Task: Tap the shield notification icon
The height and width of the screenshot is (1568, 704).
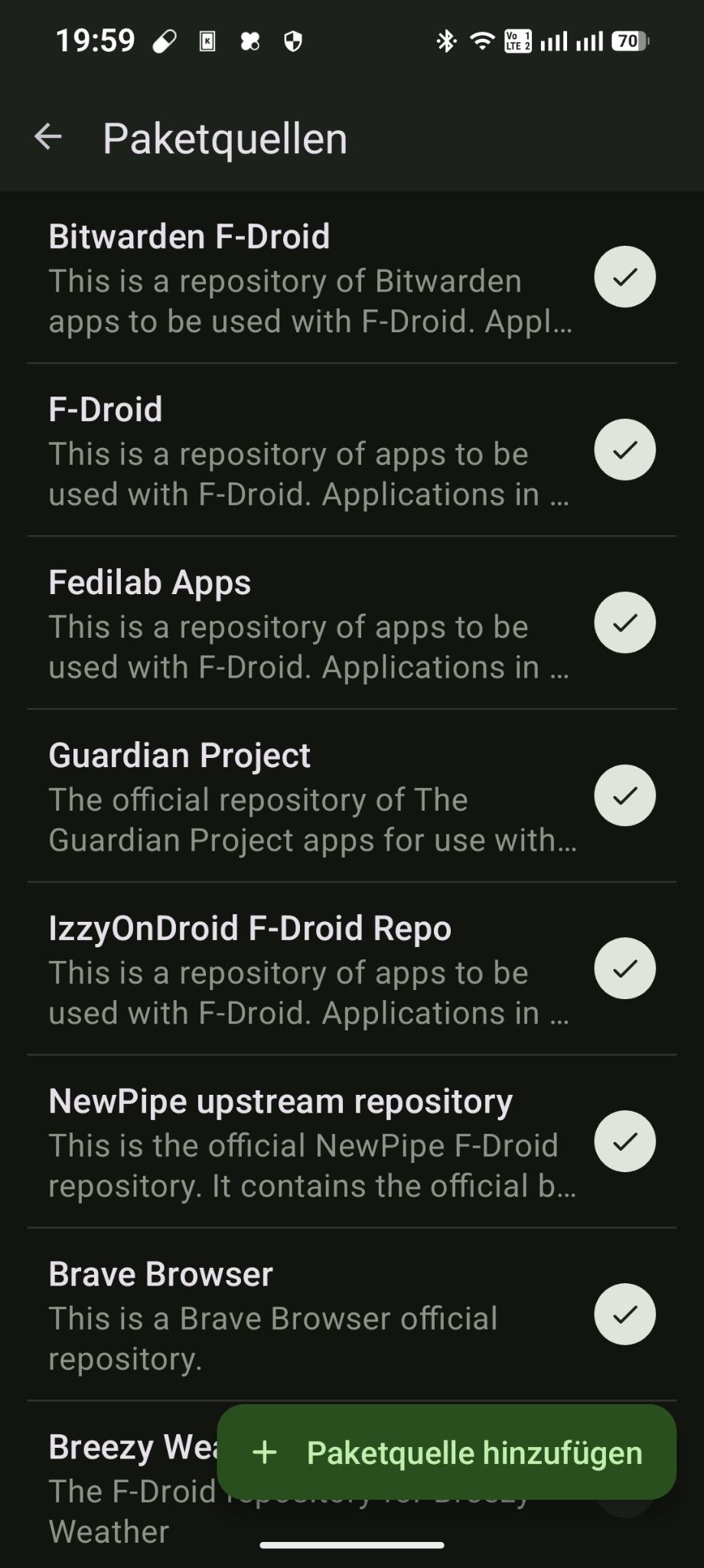Action: click(295, 40)
